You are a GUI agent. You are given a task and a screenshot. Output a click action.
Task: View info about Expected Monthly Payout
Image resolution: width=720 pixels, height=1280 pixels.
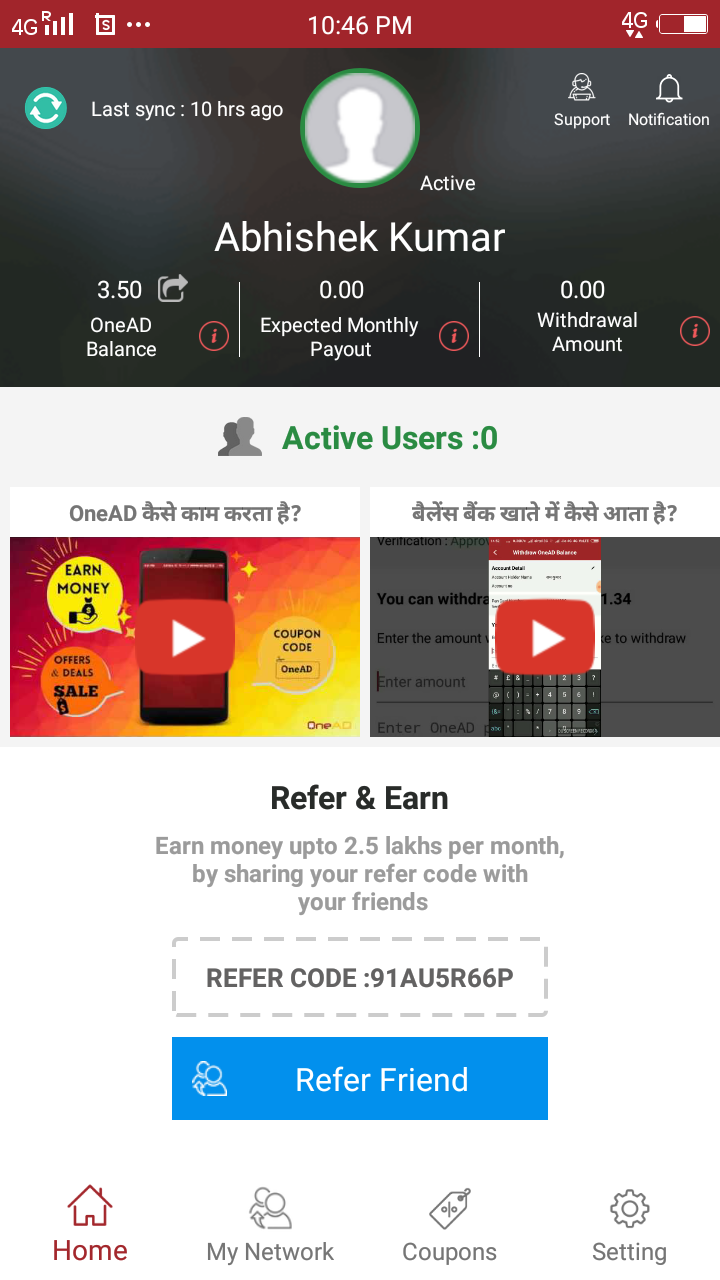[x=454, y=336]
